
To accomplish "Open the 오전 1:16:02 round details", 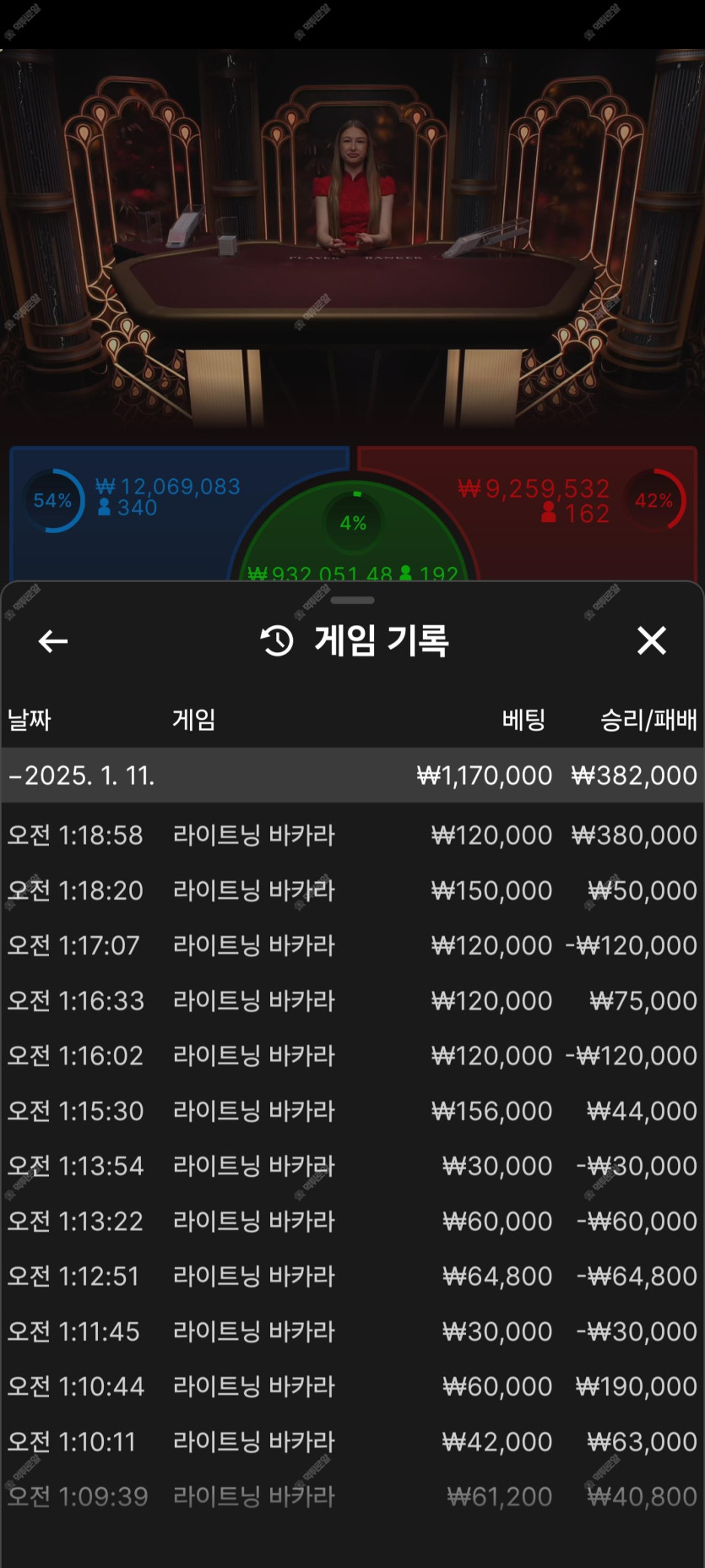I will tap(352, 1056).
